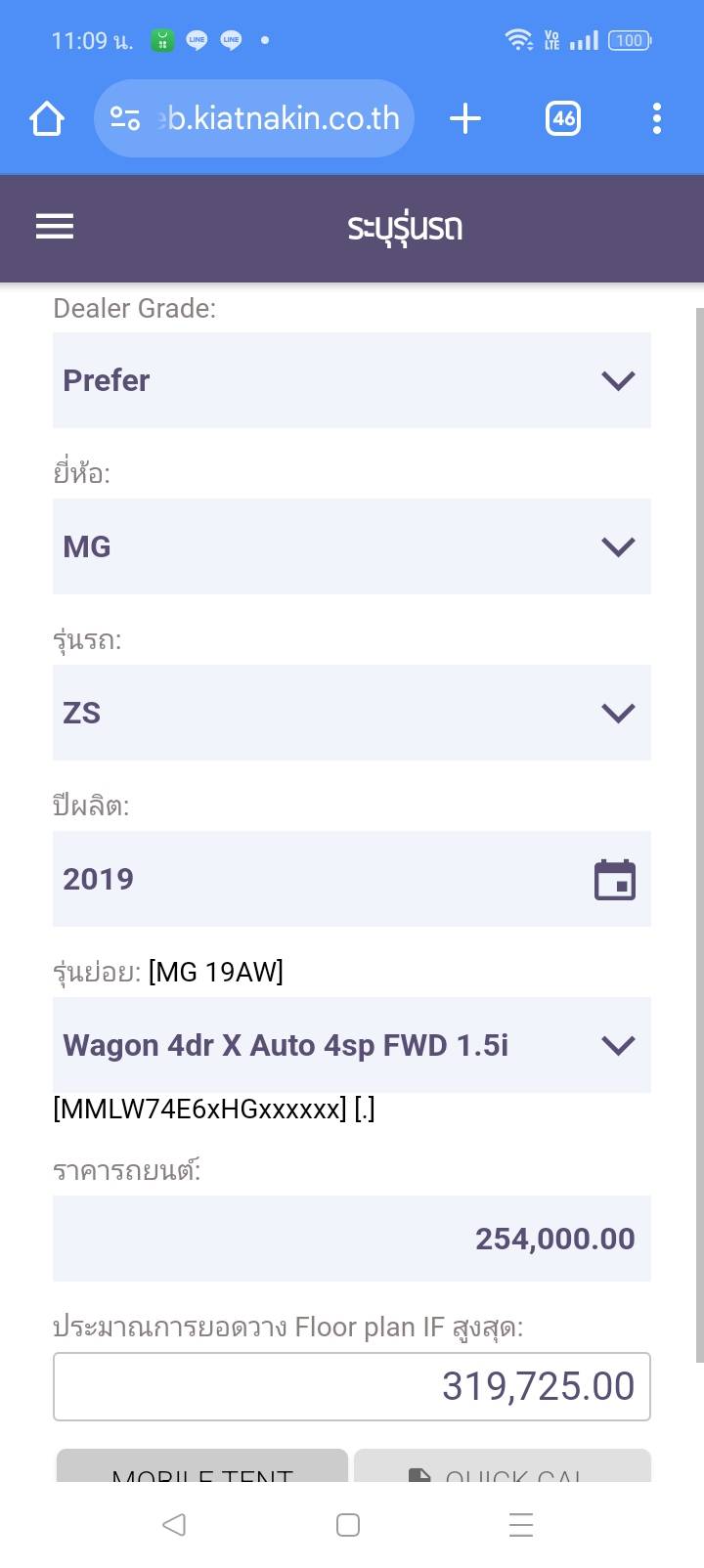
Task: Tap the MOBILE TENT button
Action: (202, 1465)
